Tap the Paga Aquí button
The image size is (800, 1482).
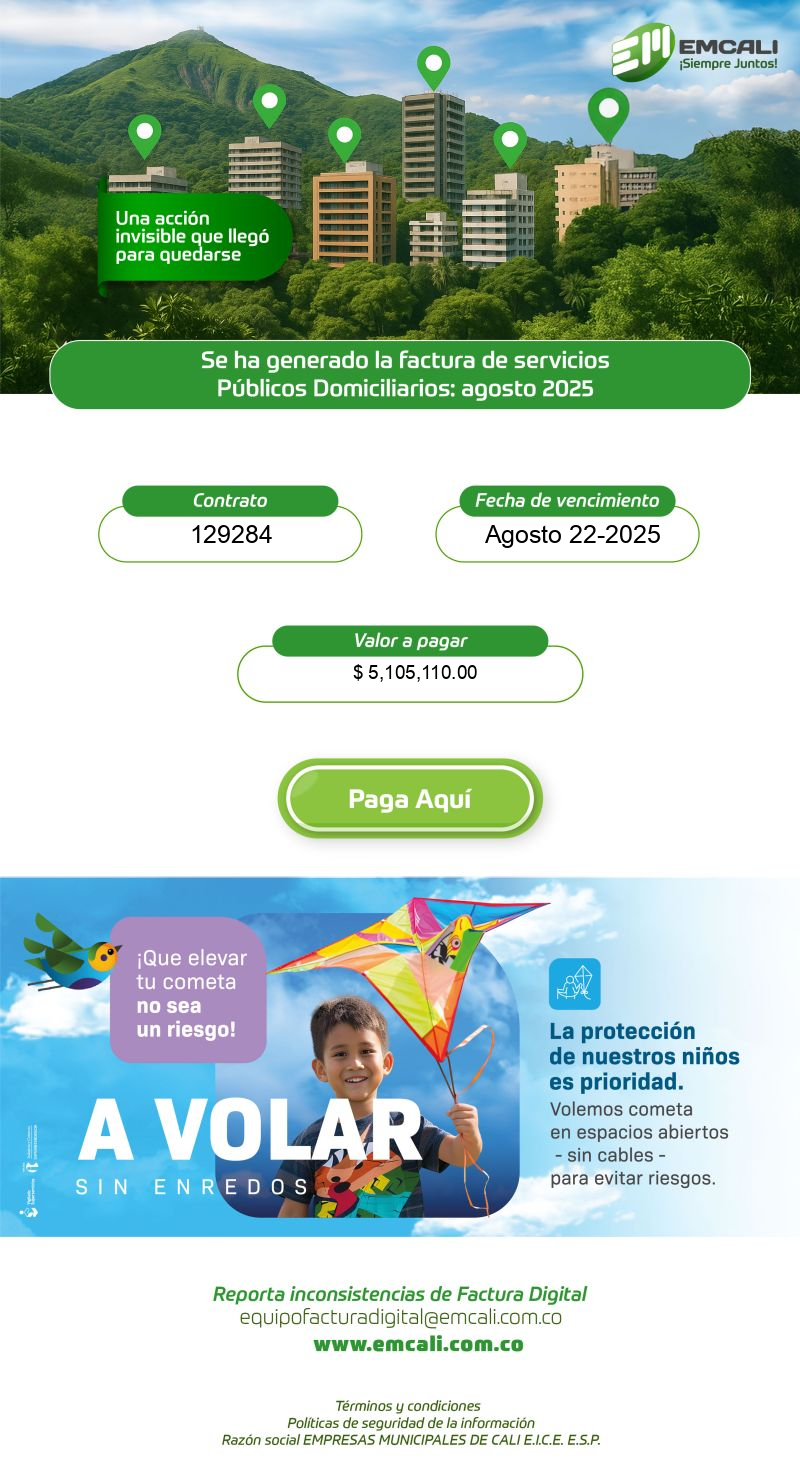(410, 799)
